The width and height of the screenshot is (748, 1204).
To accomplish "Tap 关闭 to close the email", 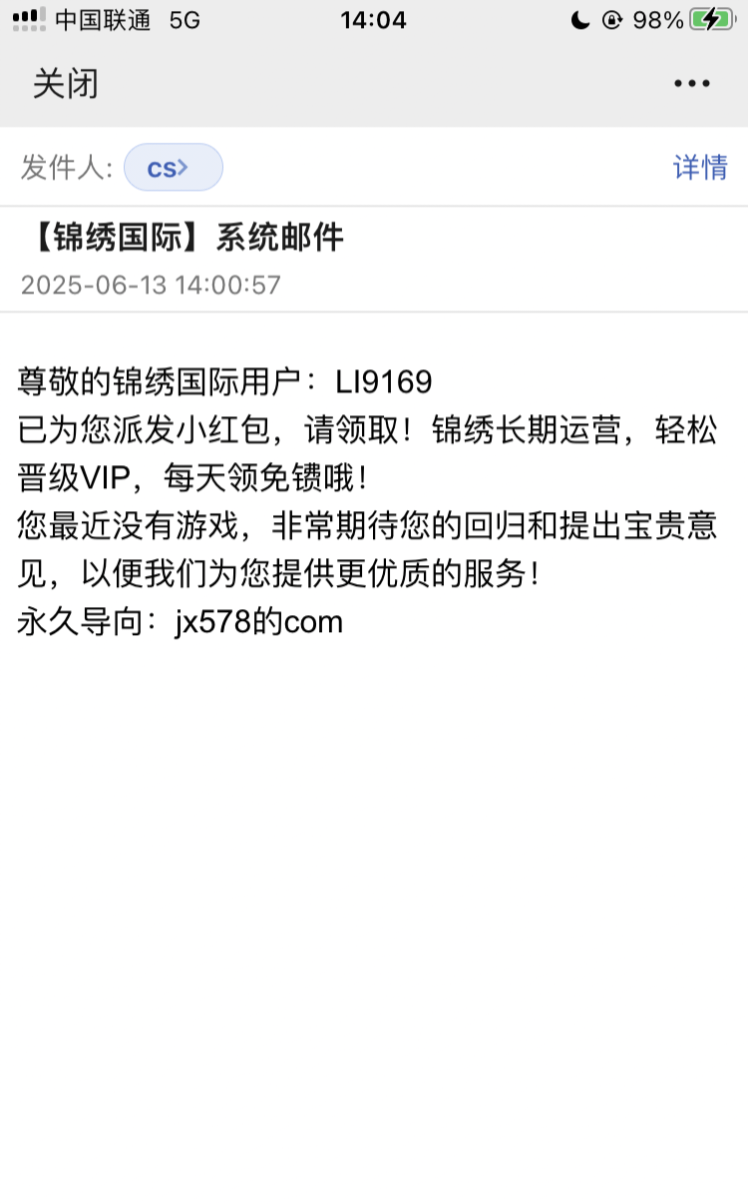I will 66,84.
